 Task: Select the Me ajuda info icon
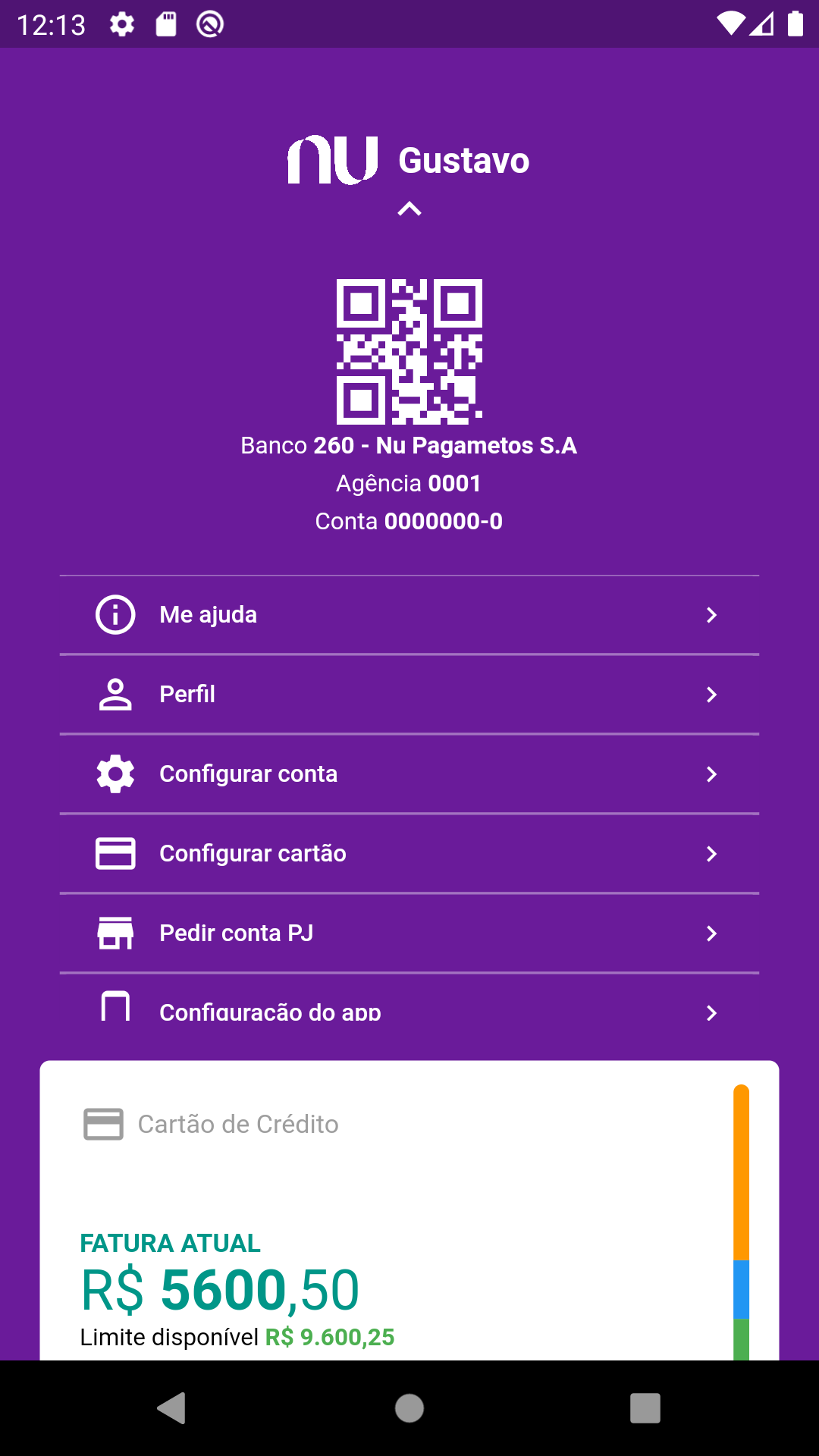[x=115, y=614]
